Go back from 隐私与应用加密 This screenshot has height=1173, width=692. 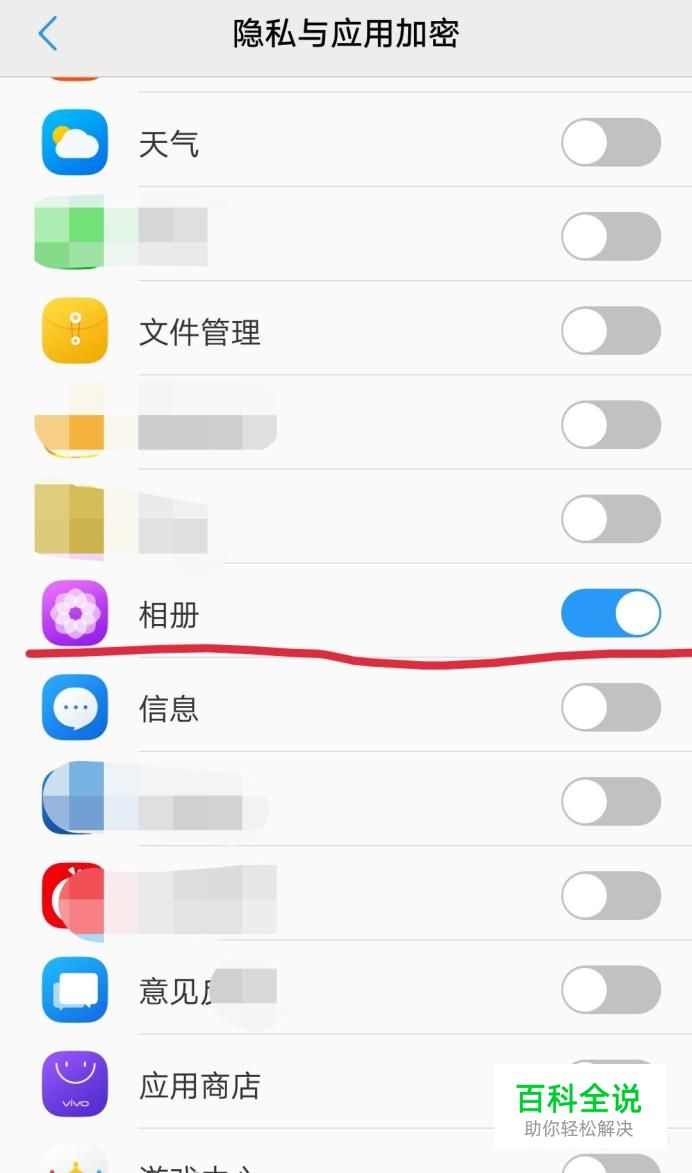pos(48,34)
